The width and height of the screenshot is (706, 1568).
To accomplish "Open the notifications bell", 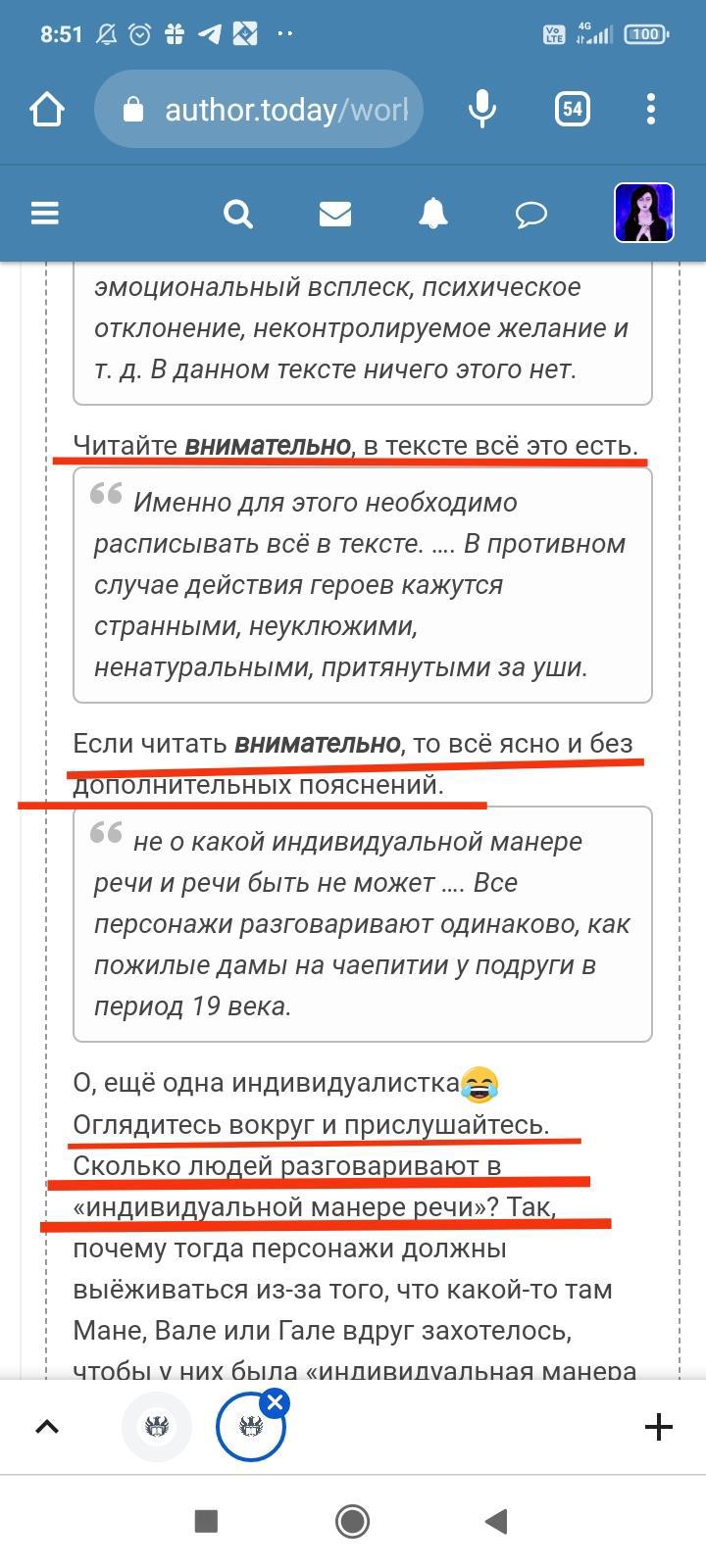I will pyautogui.click(x=432, y=213).
